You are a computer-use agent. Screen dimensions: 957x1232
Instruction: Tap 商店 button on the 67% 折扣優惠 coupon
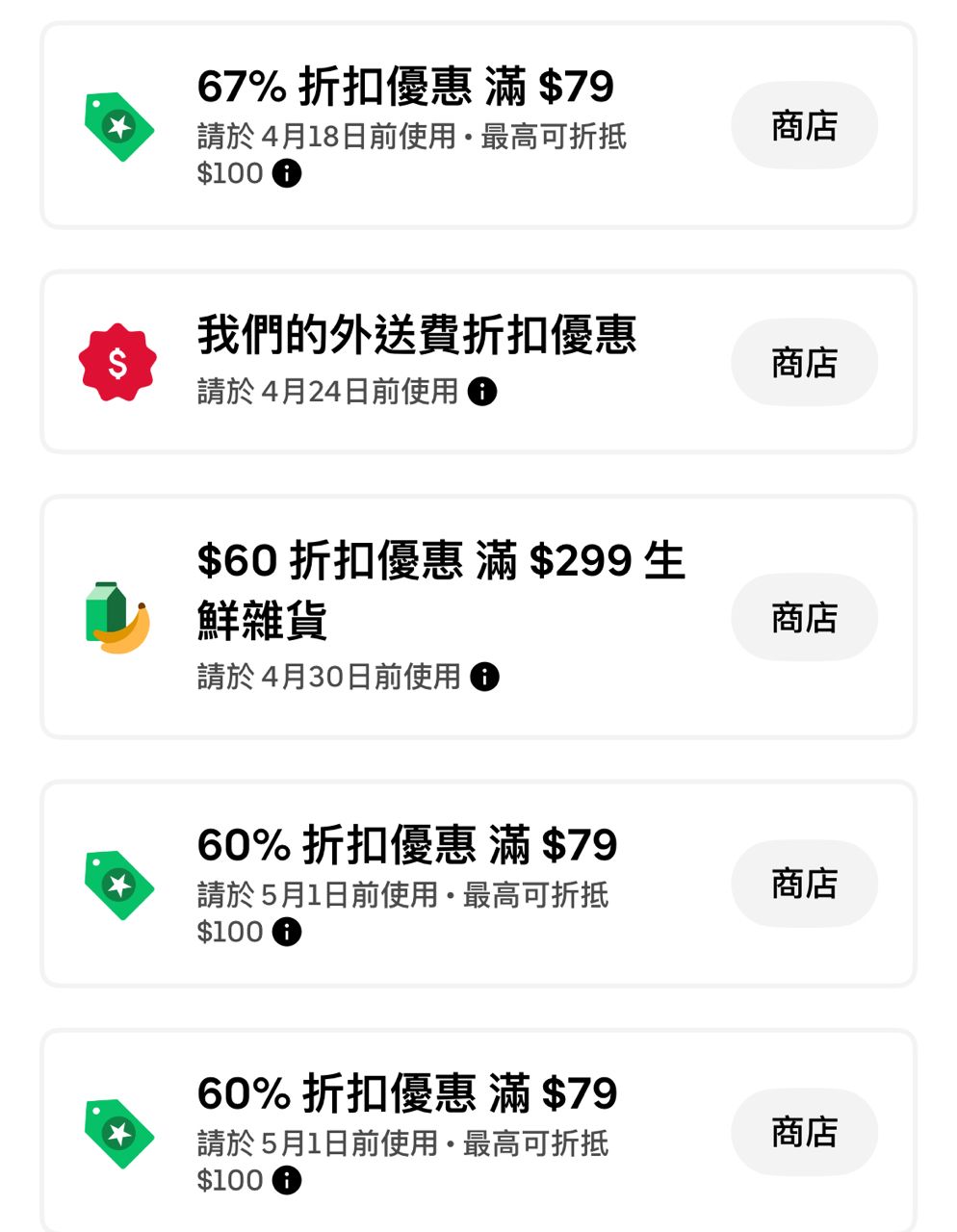804,126
